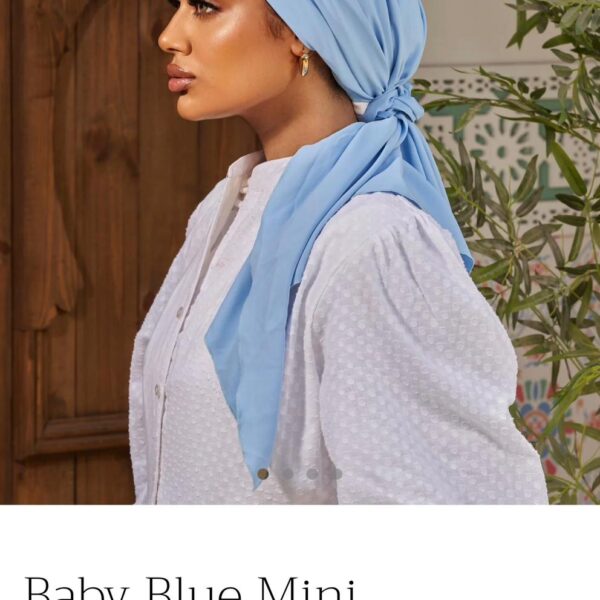Viewport: 600px width, 600px height.
Task: Jump to the second photo using the carousel dots
Action: (x=287, y=474)
